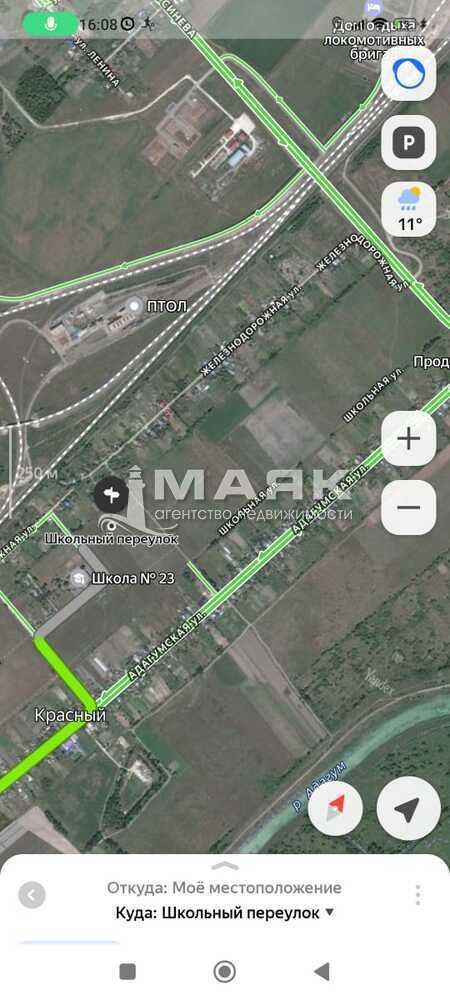This screenshot has height=1000, width=450.
Task: Open the weather widget showing 11°
Action: [409, 210]
